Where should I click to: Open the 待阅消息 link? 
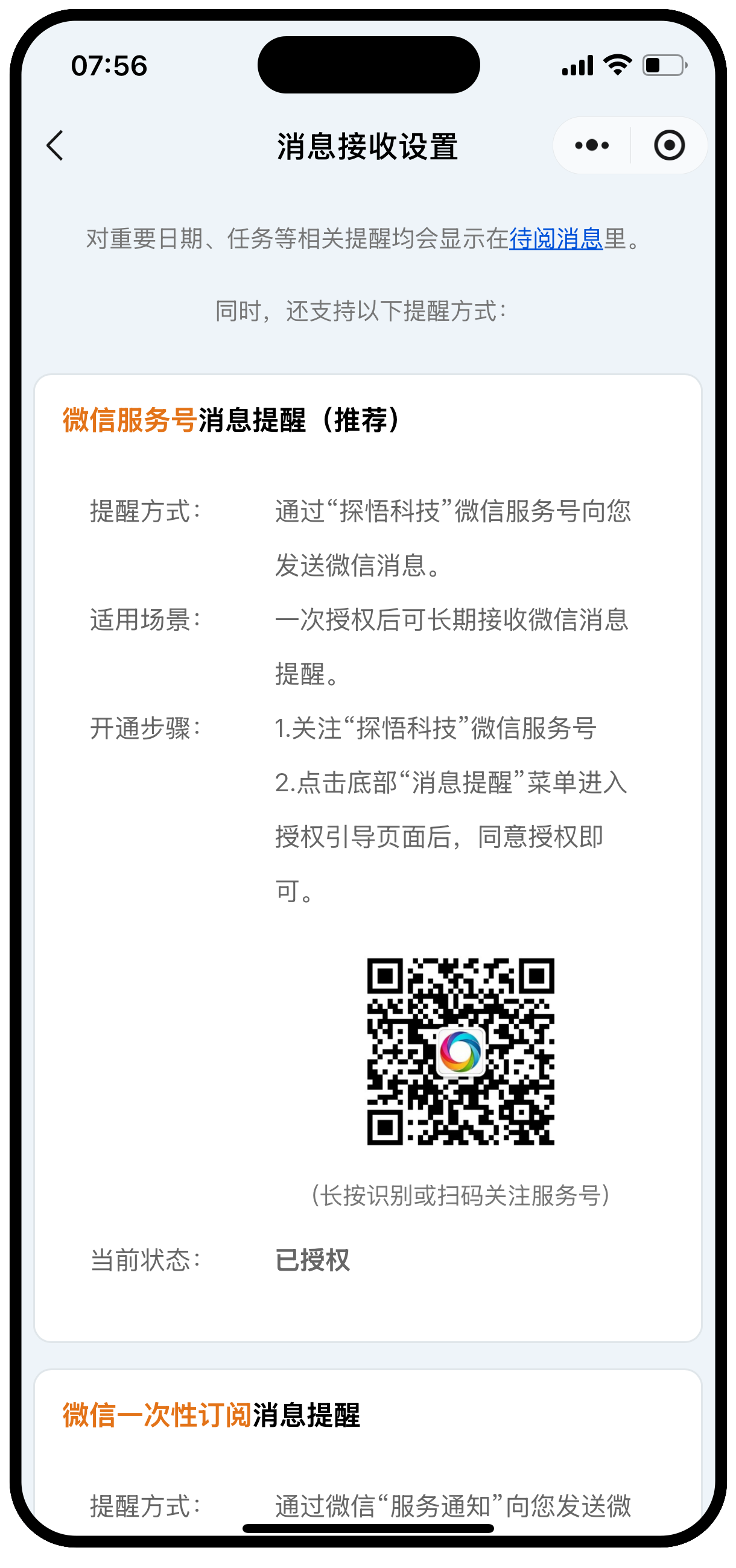(x=556, y=239)
